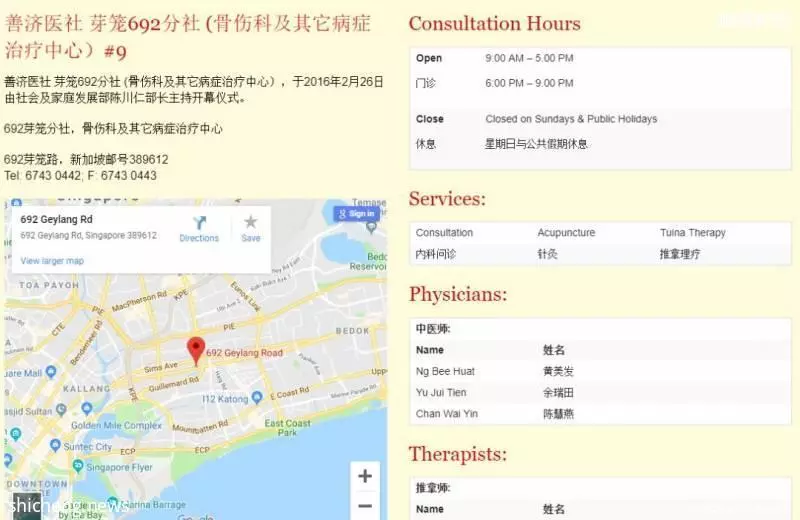
Task: Zoom in the map
Action: click(365, 476)
